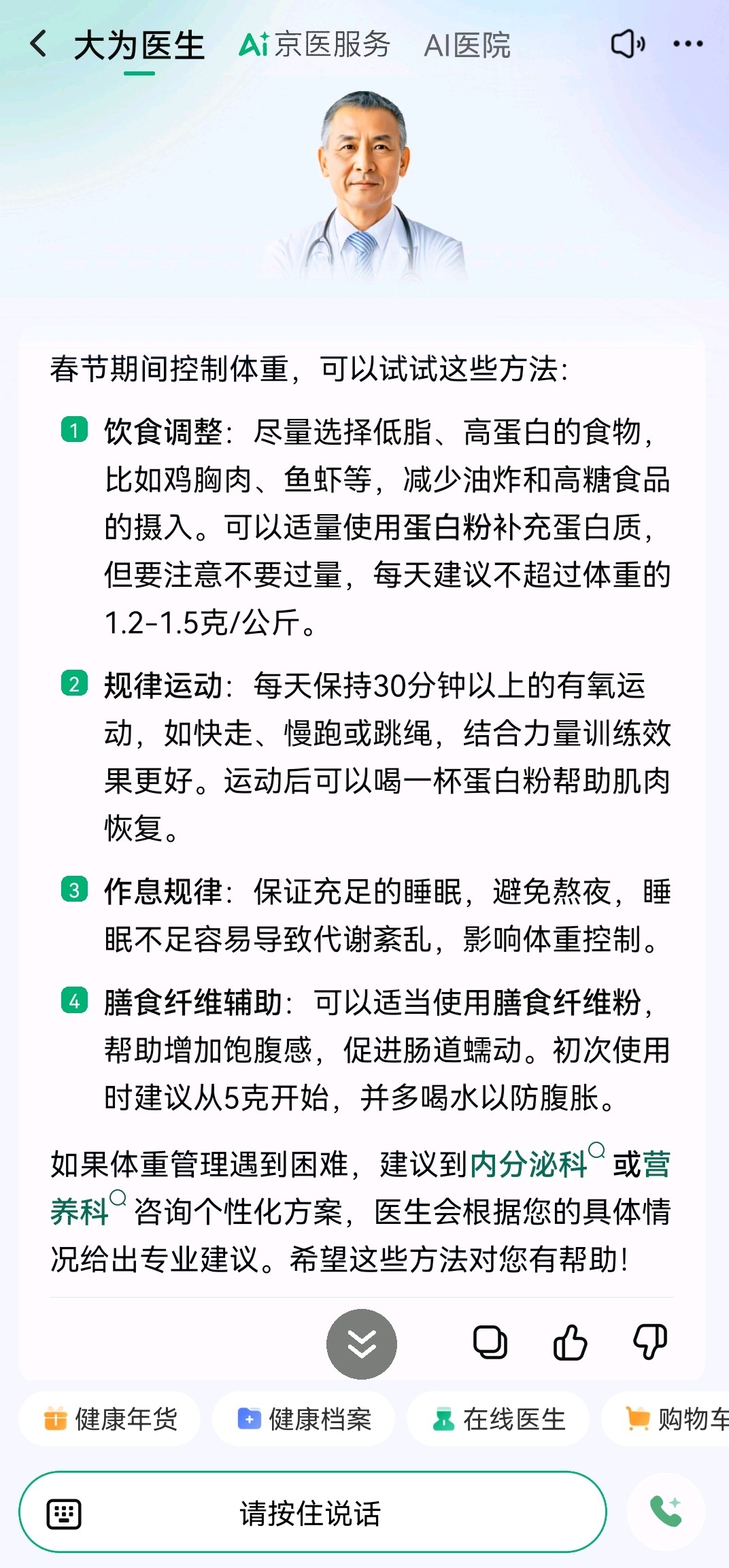Copy the doctor's reply

(490, 1343)
